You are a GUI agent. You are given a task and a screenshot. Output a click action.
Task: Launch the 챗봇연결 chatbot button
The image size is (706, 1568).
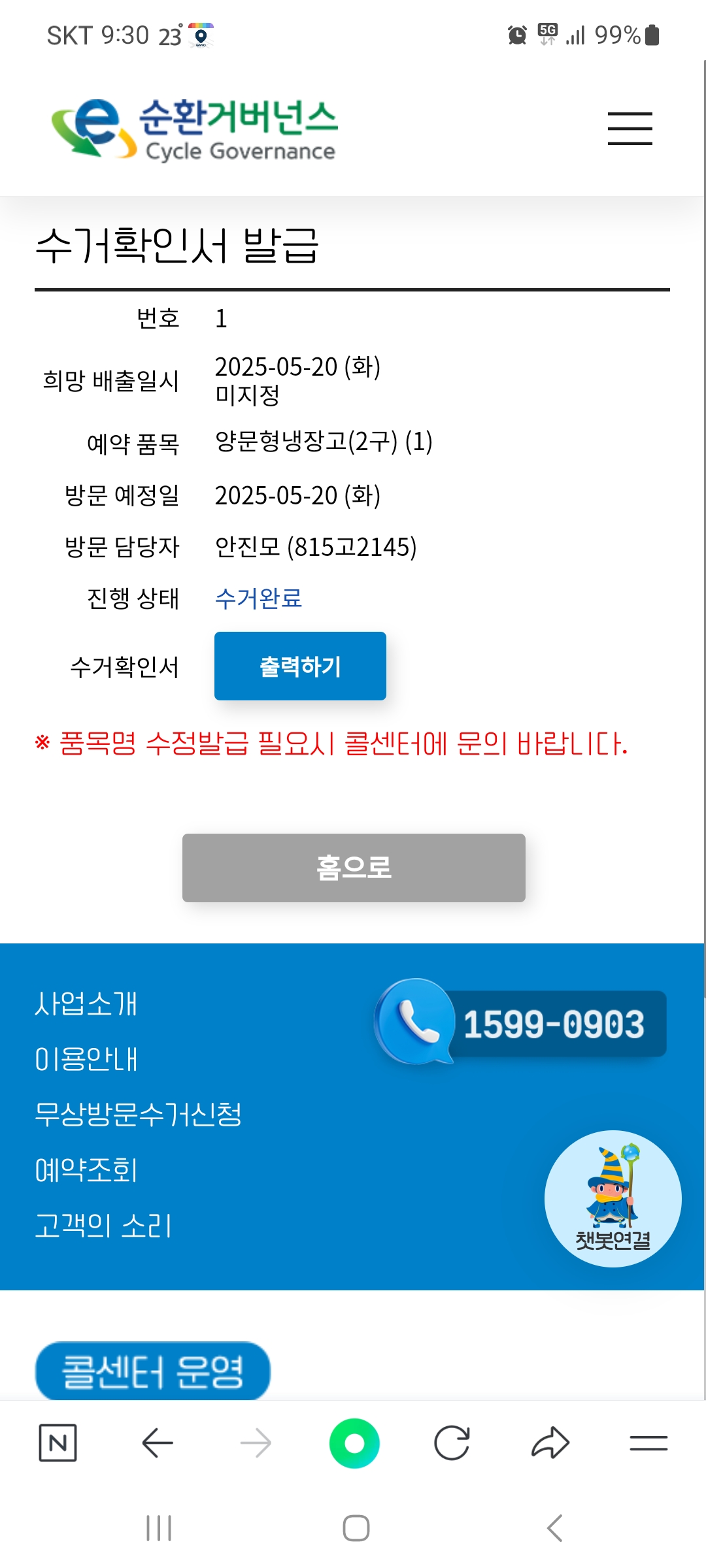pos(613,1198)
